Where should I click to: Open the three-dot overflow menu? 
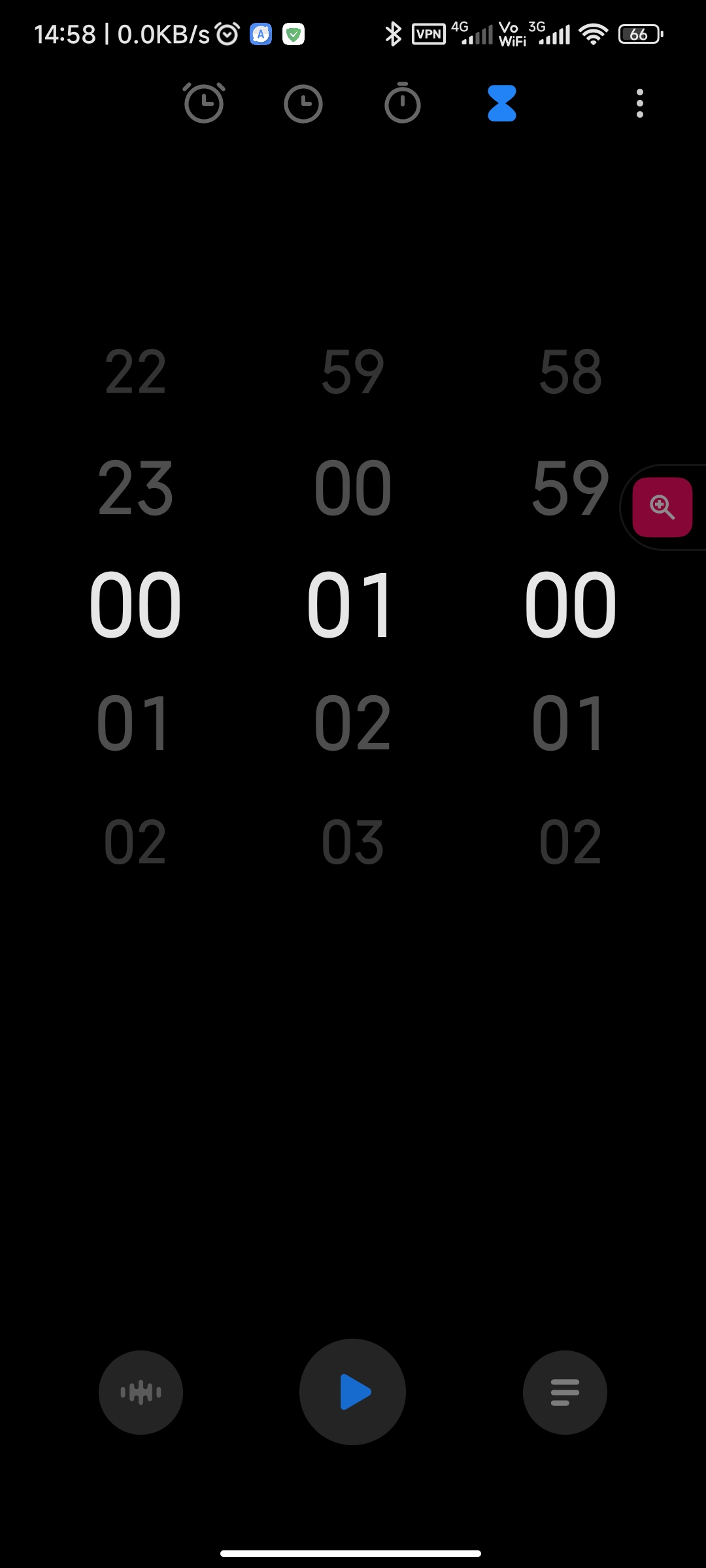[x=640, y=103]
